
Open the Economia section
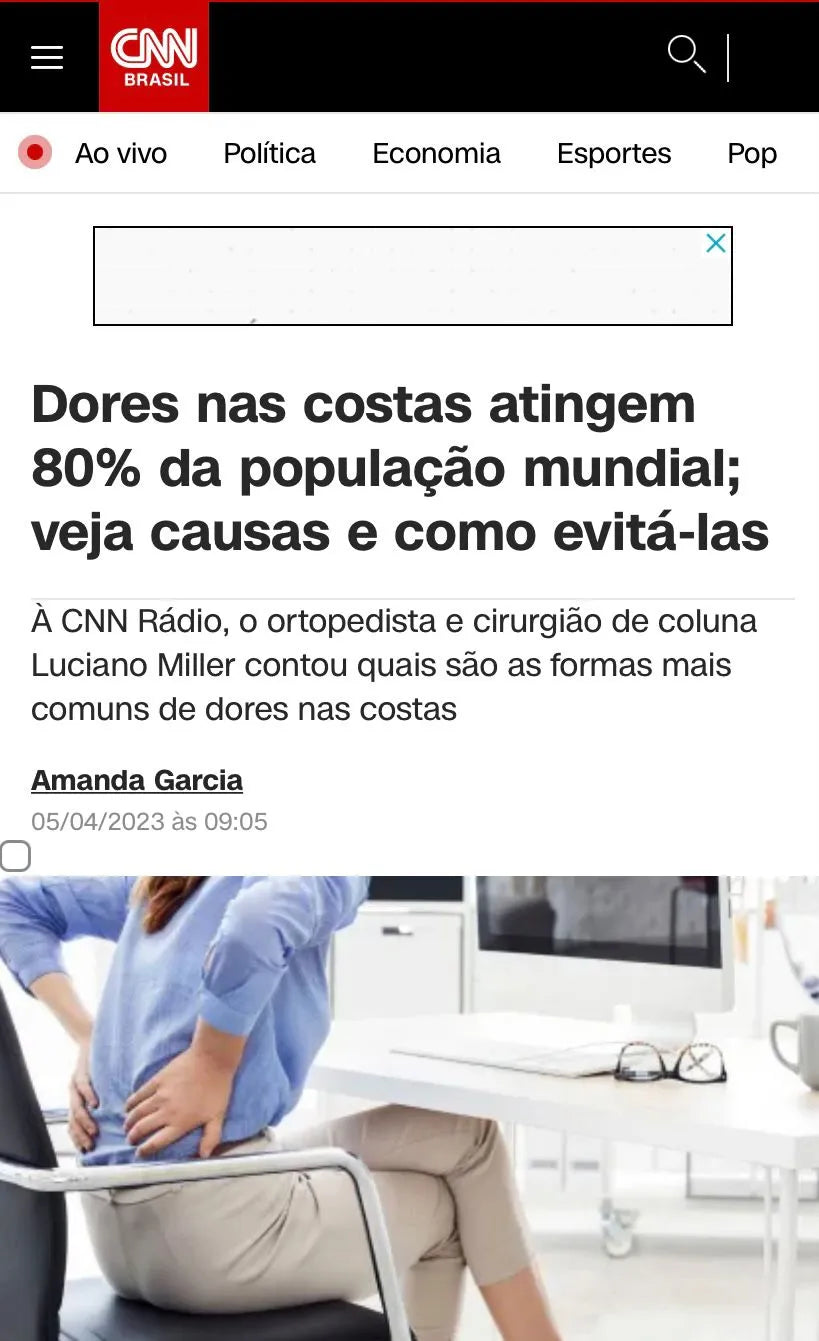pyautogui.click(x=436, y=154)
